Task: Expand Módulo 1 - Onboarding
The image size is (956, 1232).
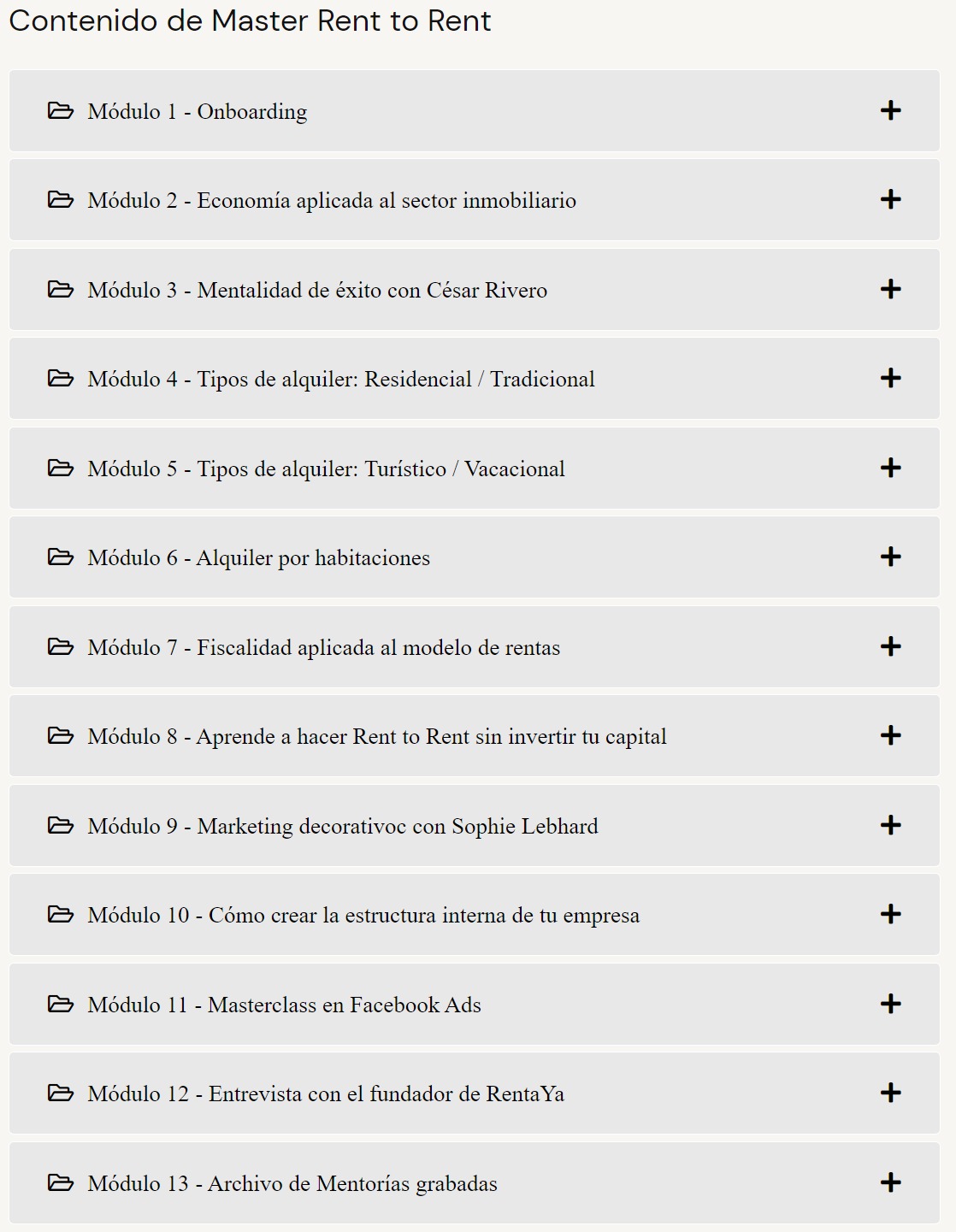Action: [x=890, y=111]
